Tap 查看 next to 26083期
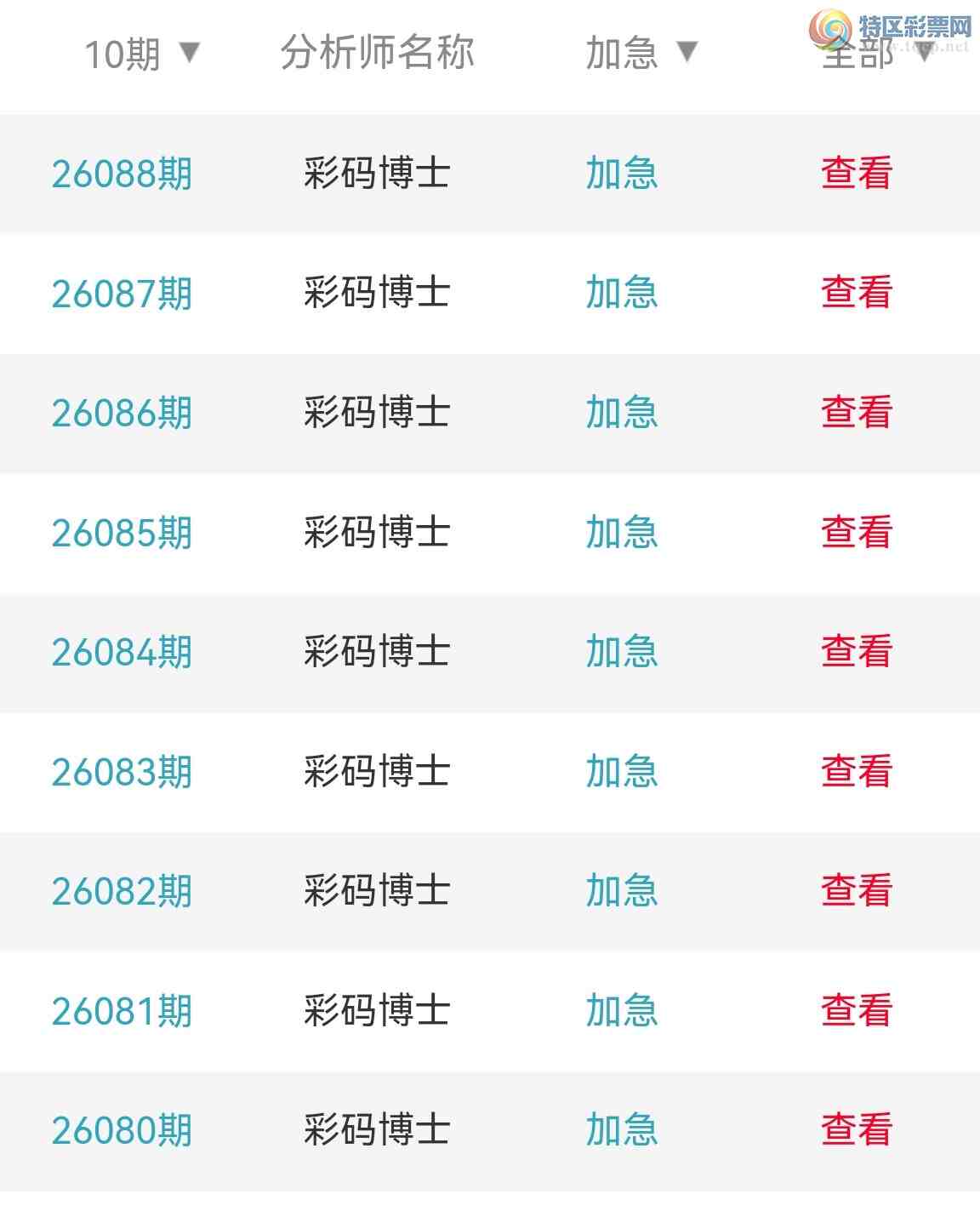980x1217 pixels. [x=856, y=772]
